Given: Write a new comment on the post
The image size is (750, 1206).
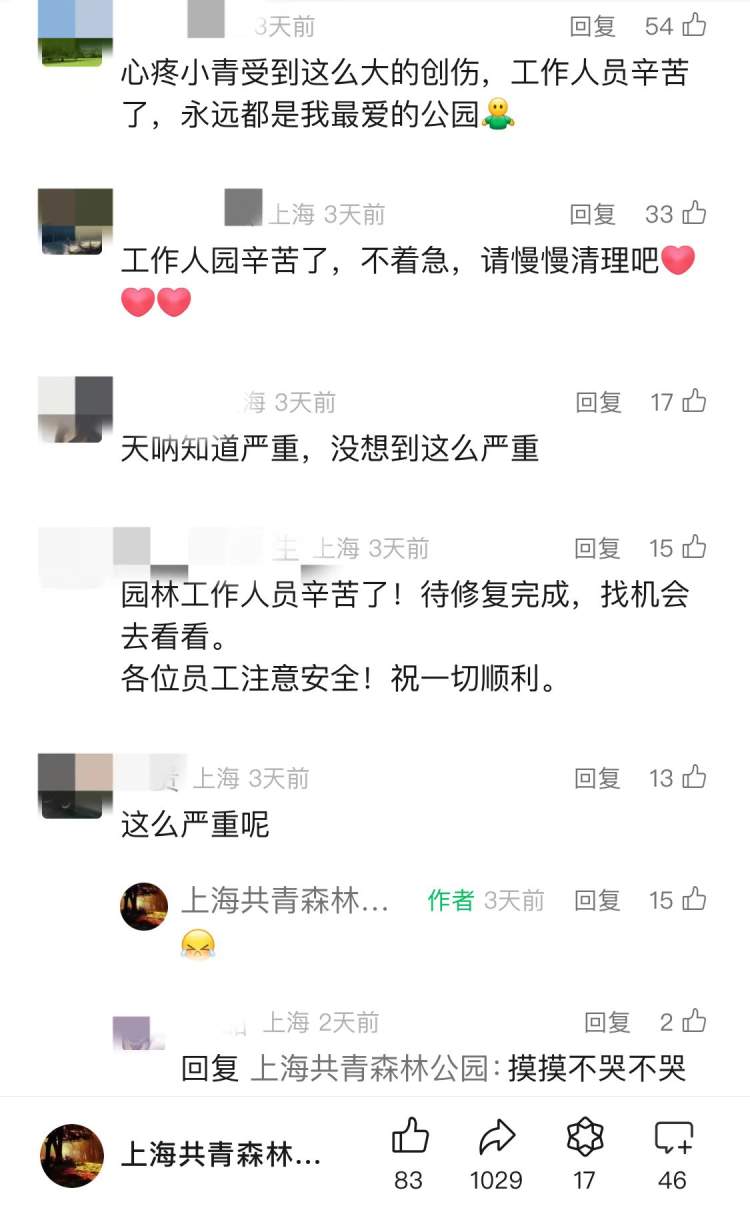Looking at the screenshot, I should pos(673,1139).
